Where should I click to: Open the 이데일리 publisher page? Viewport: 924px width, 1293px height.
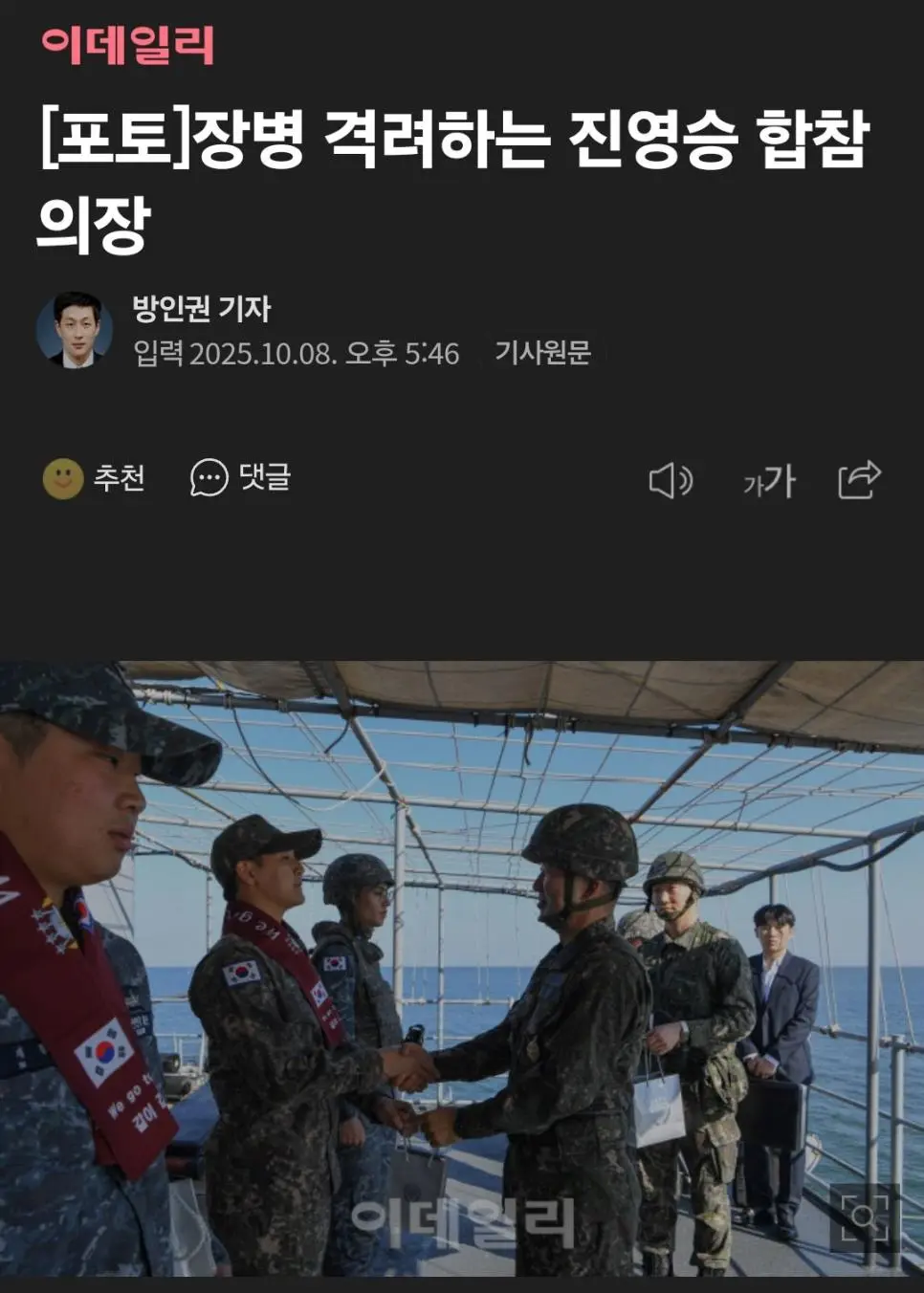(x=128, y=46)
